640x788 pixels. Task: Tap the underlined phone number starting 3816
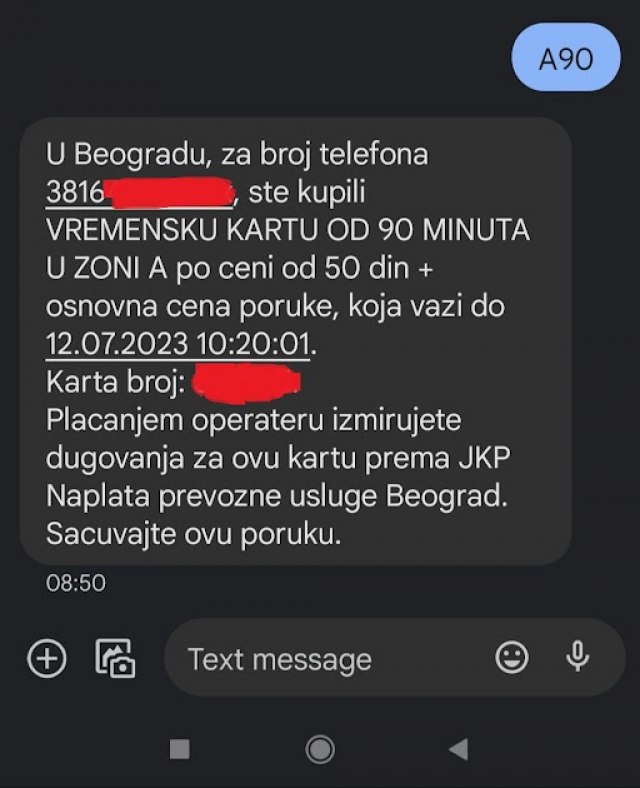point(139,191)
